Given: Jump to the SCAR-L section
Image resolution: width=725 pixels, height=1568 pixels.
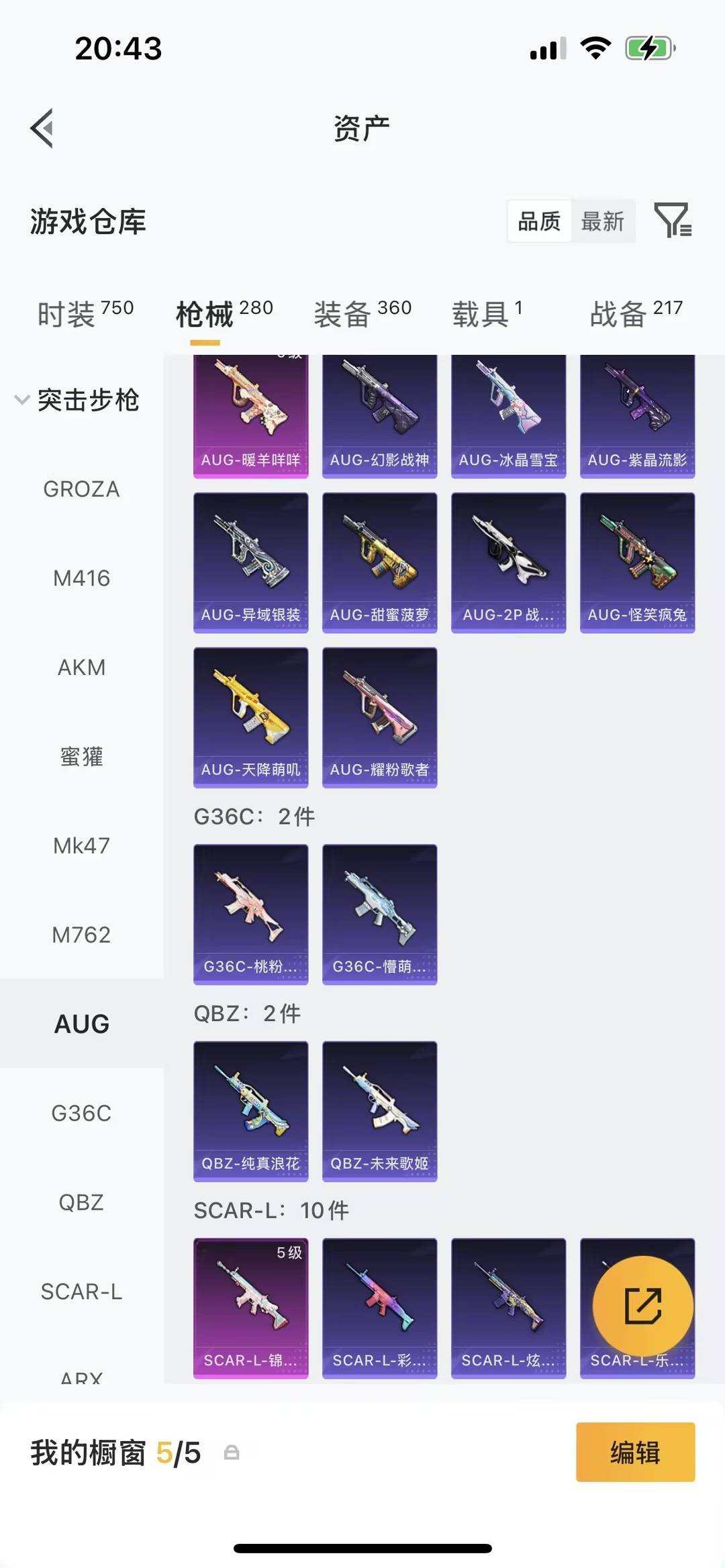Looking at the screenshot, I should tap(81, 1292).
